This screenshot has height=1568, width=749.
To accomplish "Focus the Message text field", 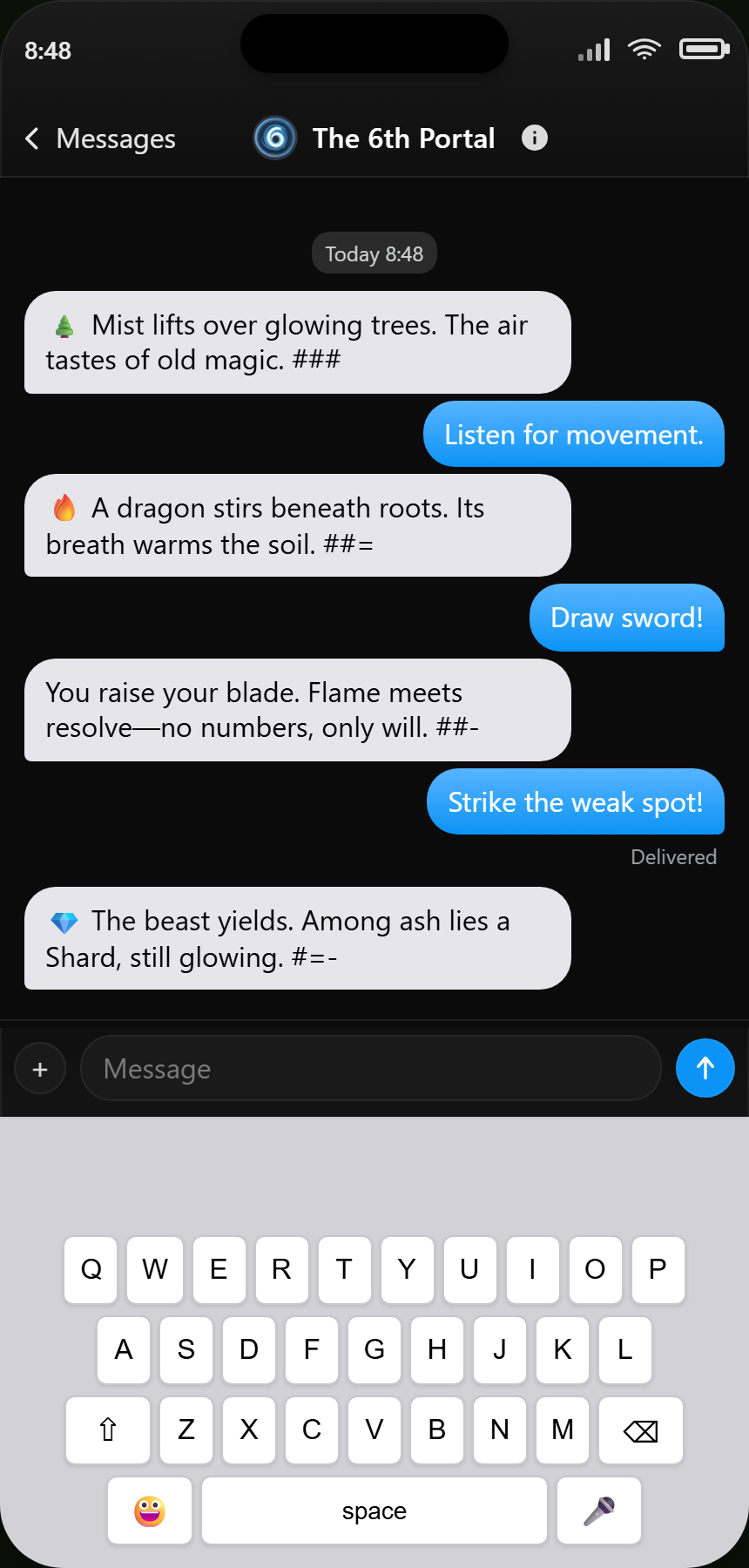I will tap(370, 1069).
